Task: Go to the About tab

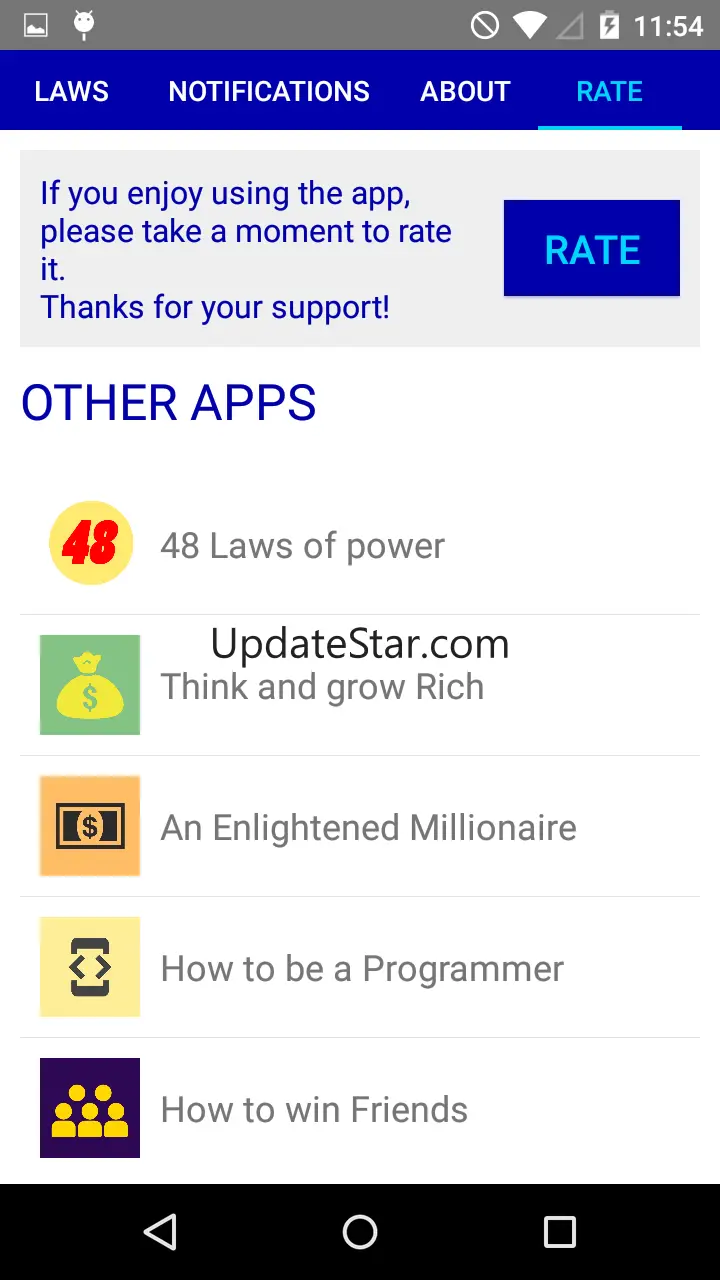Action: [x=465, y=91]
